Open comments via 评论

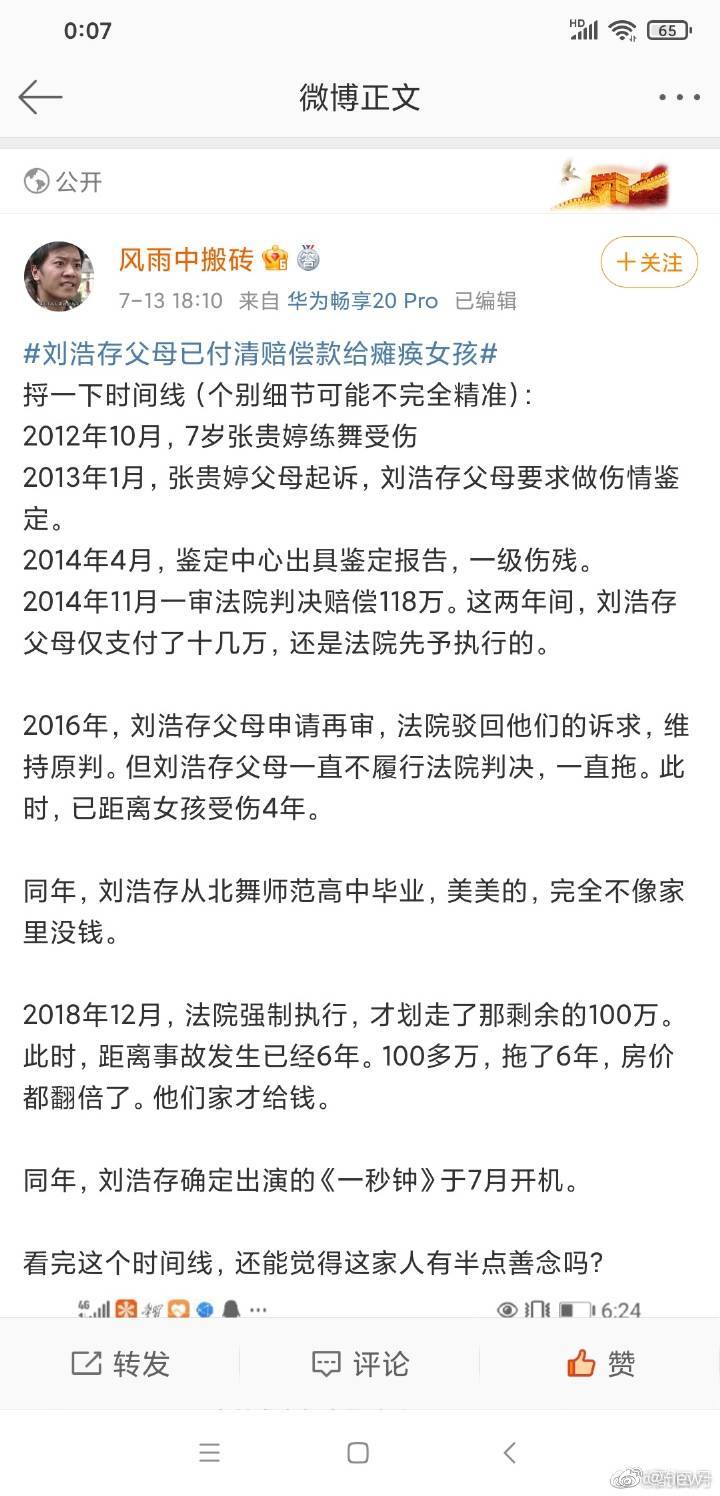click(360, 1363)
